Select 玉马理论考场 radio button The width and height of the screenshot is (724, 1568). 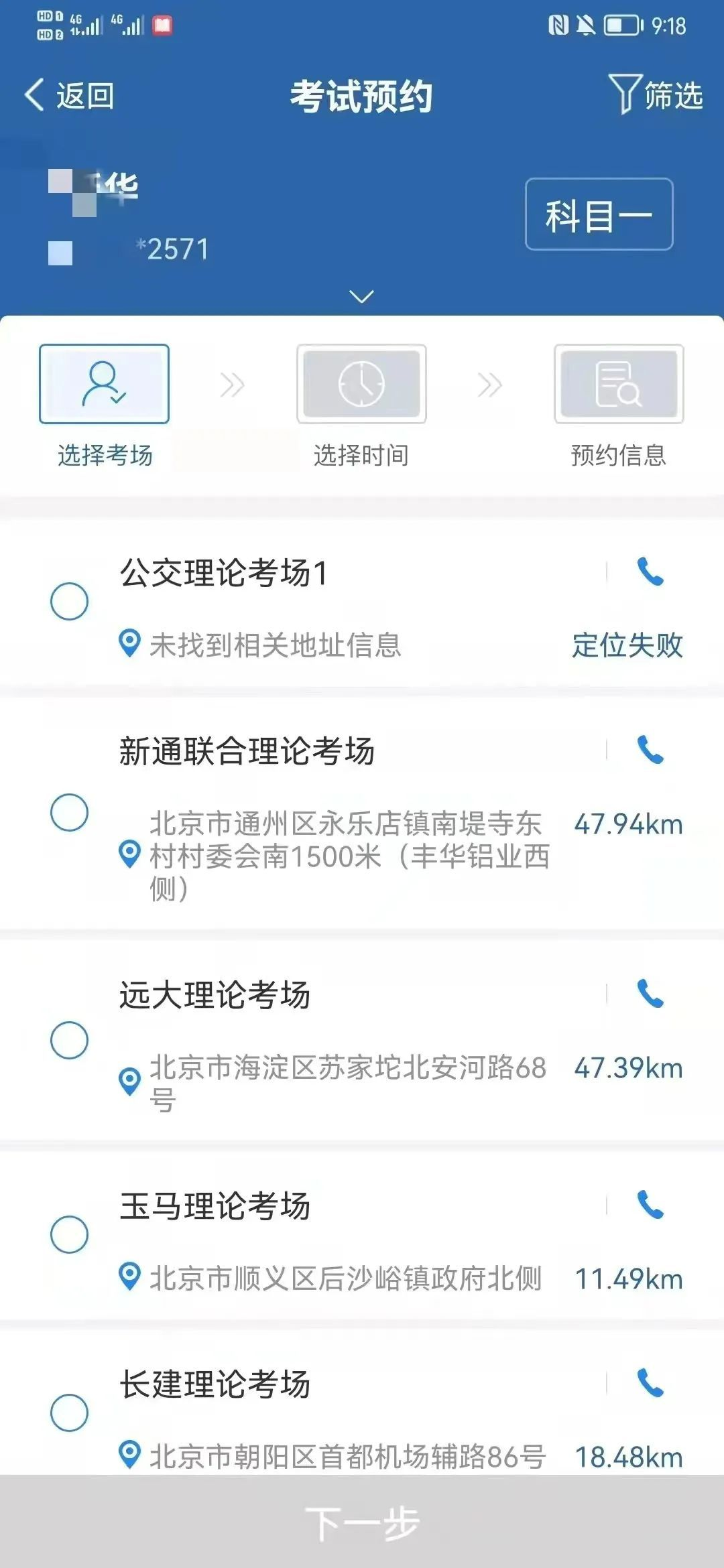pyautogui.click(x=70, y=1234)
